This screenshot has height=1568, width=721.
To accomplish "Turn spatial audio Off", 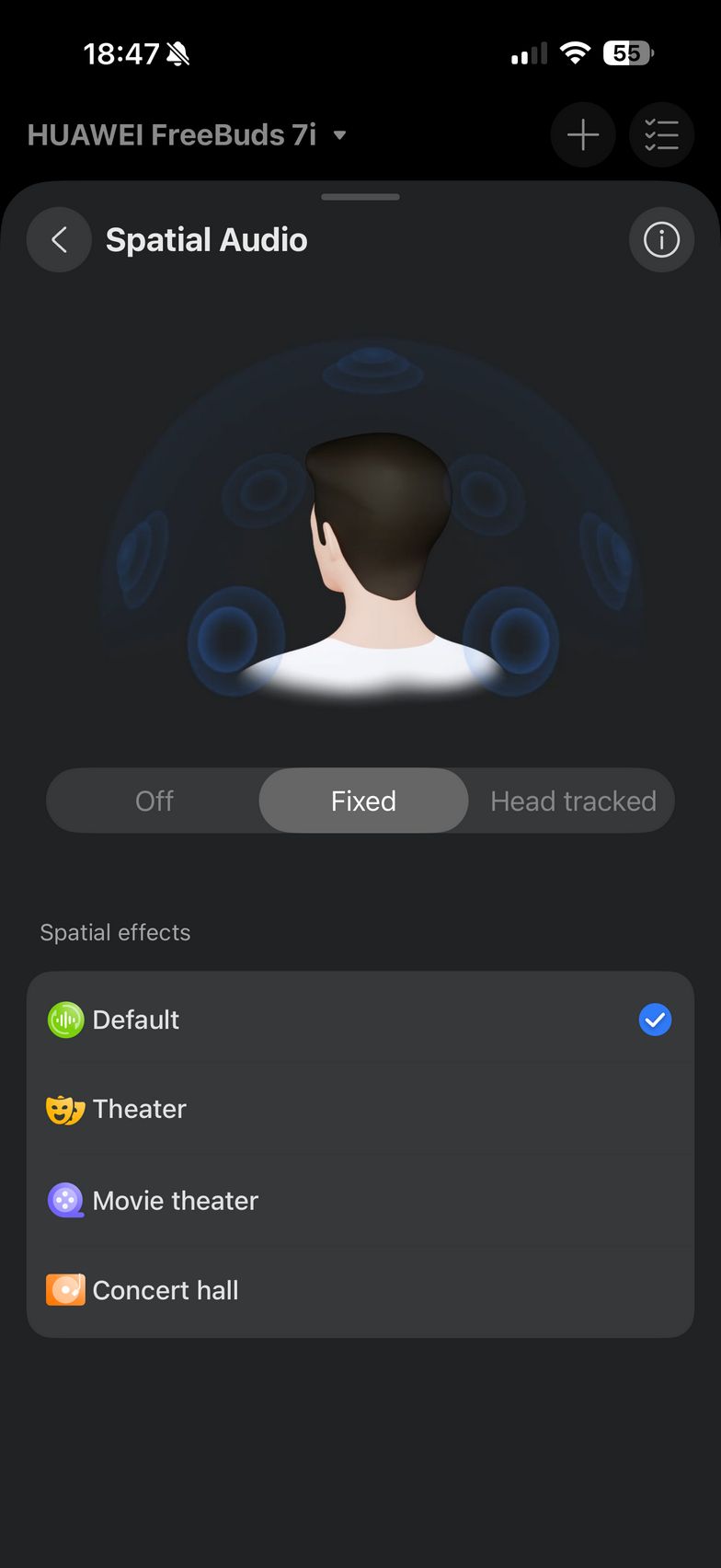I will point(154,801).
